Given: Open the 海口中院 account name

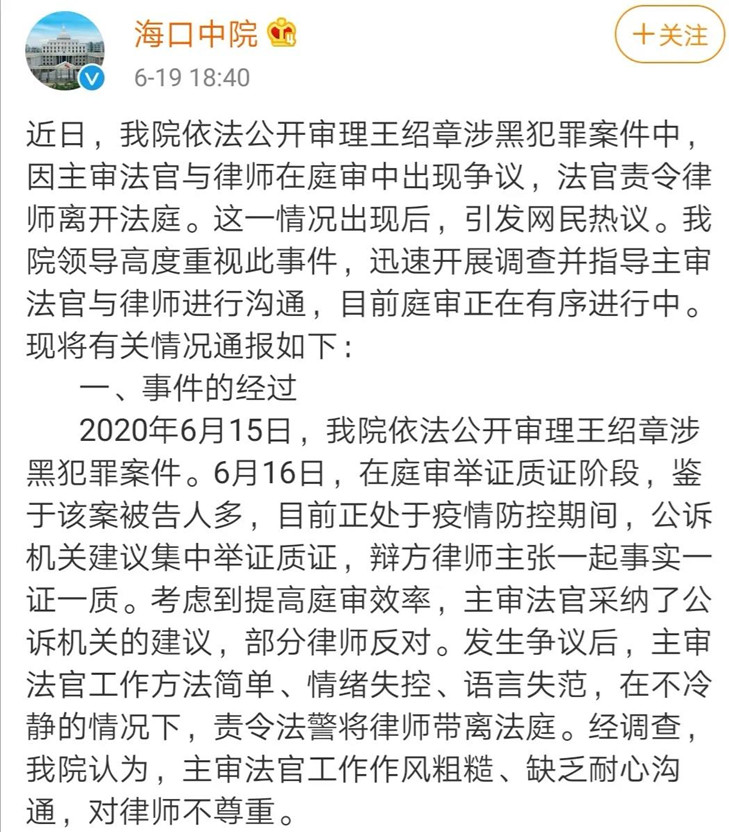Looking at the screenshot, I should pos(196,34).
